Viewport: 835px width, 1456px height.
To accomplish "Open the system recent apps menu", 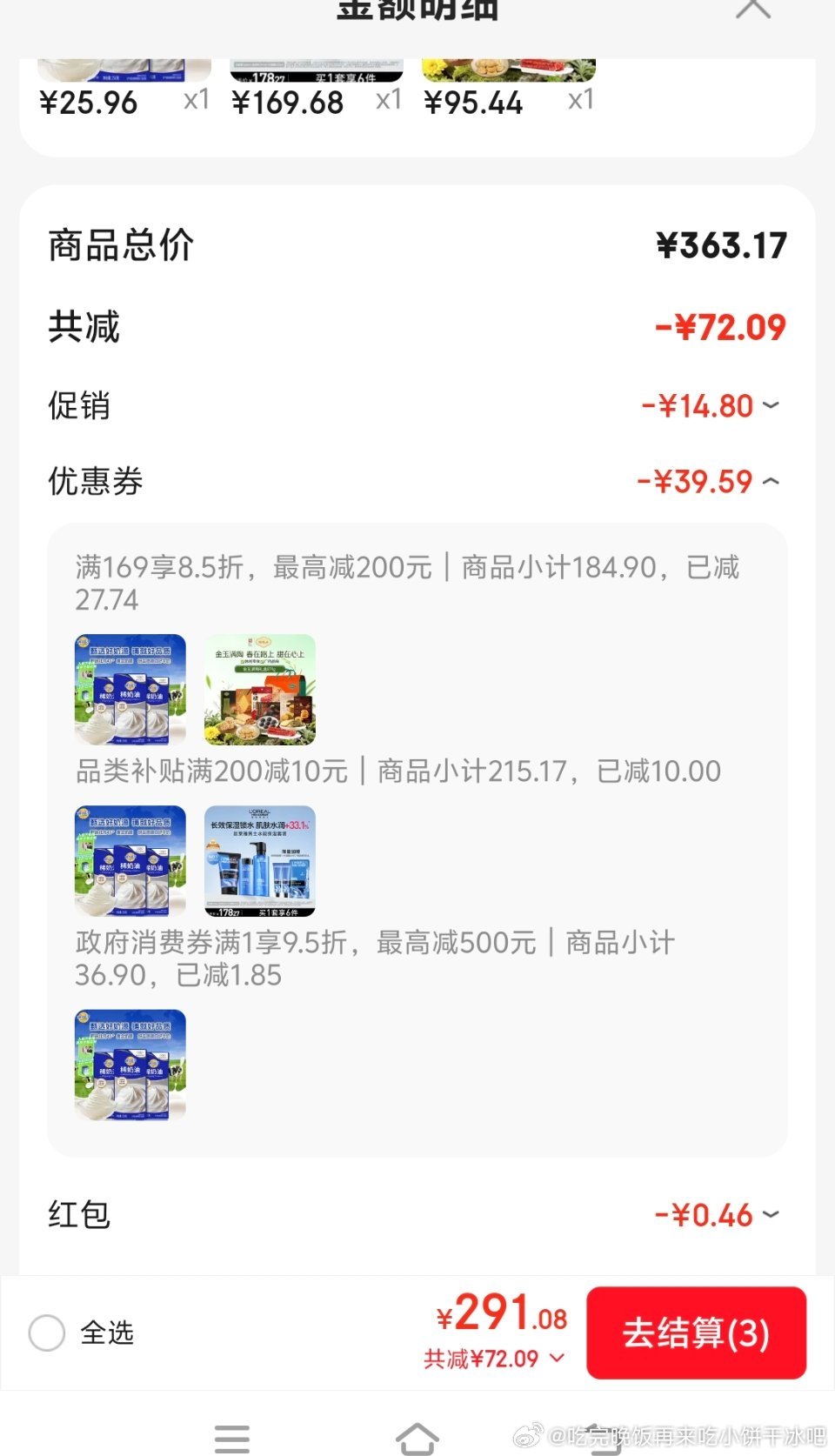I will pos(232,1439).
